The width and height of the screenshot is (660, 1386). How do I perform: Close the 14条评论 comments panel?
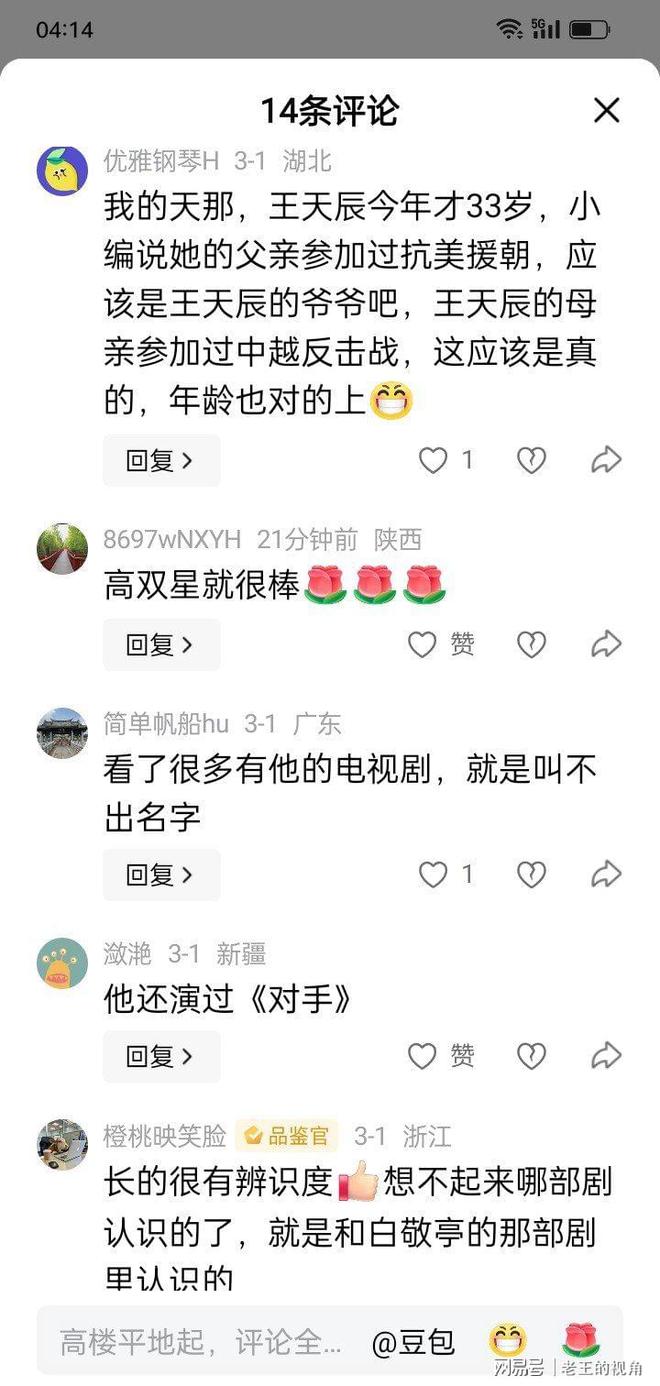coord(607,111)
